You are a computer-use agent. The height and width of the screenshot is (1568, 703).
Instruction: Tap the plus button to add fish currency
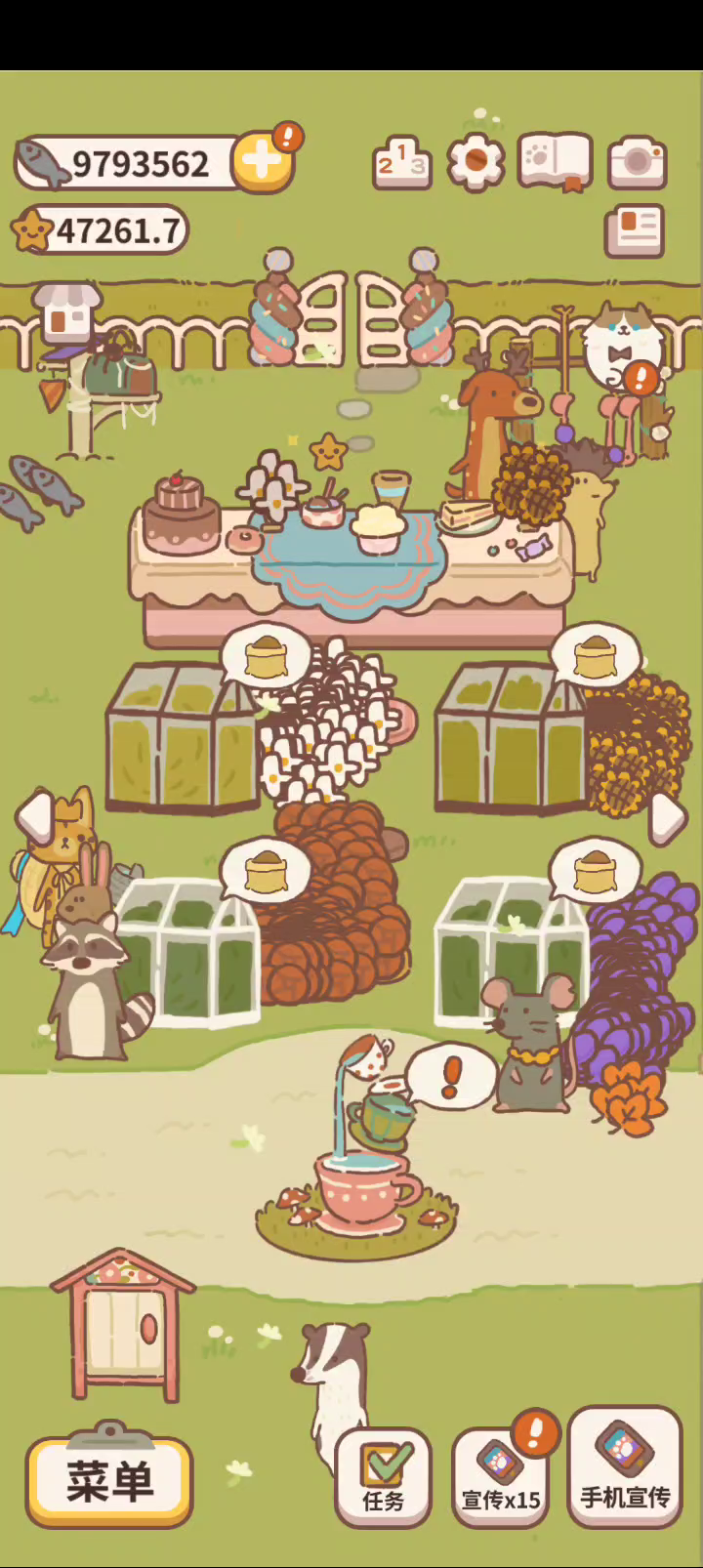click(262, 161)
